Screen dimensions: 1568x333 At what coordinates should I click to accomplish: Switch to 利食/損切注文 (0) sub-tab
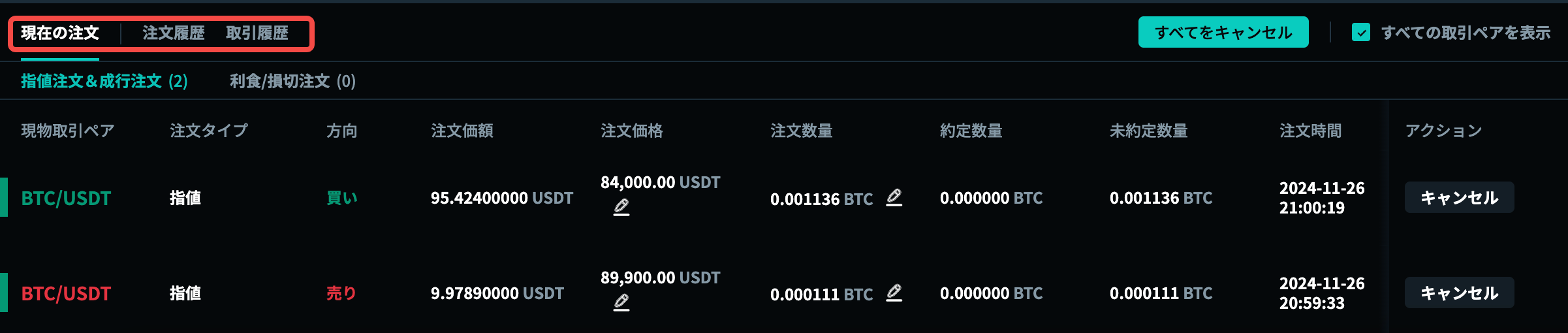292,81
